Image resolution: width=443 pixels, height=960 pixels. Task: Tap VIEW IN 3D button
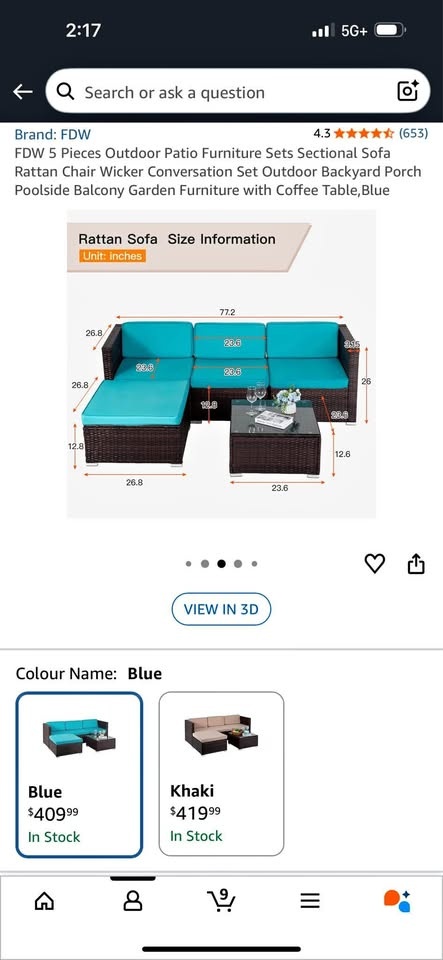pyautogui.click(x=221, y=609)
